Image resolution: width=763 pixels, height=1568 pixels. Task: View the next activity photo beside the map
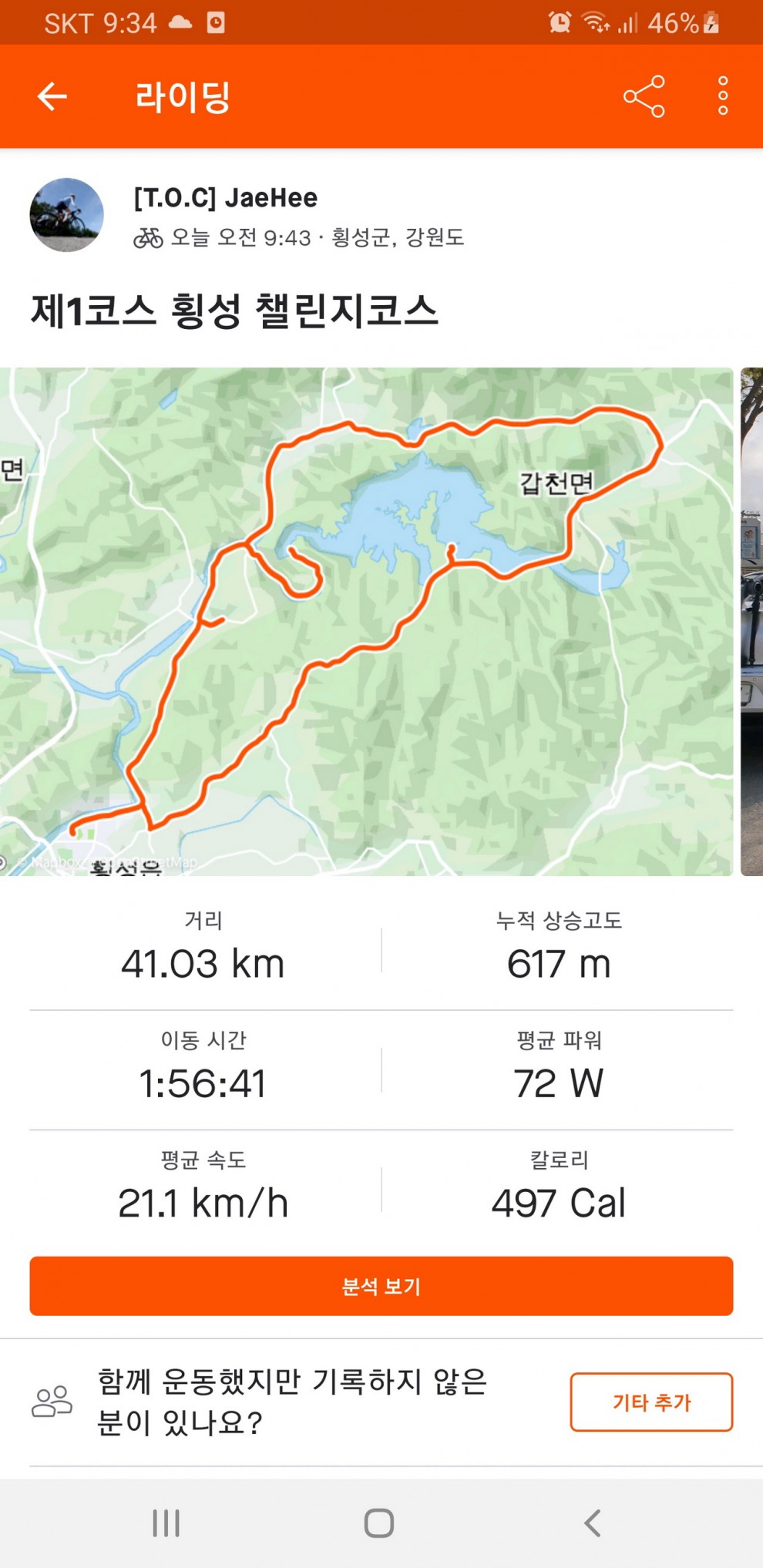751,621
